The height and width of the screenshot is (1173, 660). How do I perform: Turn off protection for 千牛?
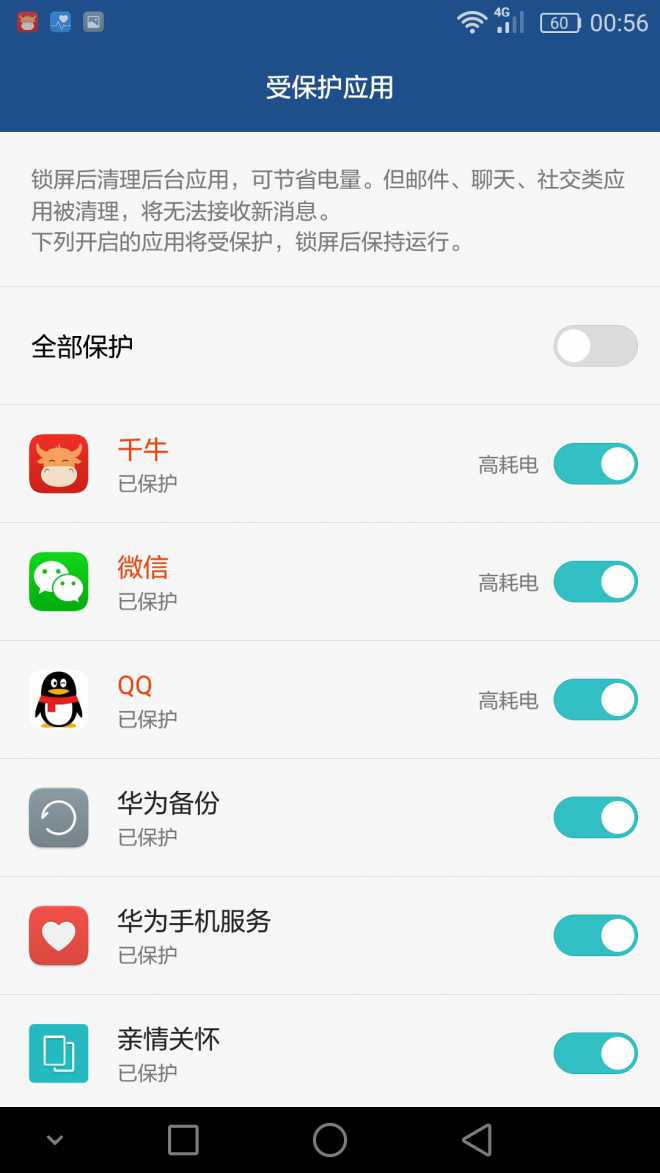pyautogui.click(x=595, y=464)
